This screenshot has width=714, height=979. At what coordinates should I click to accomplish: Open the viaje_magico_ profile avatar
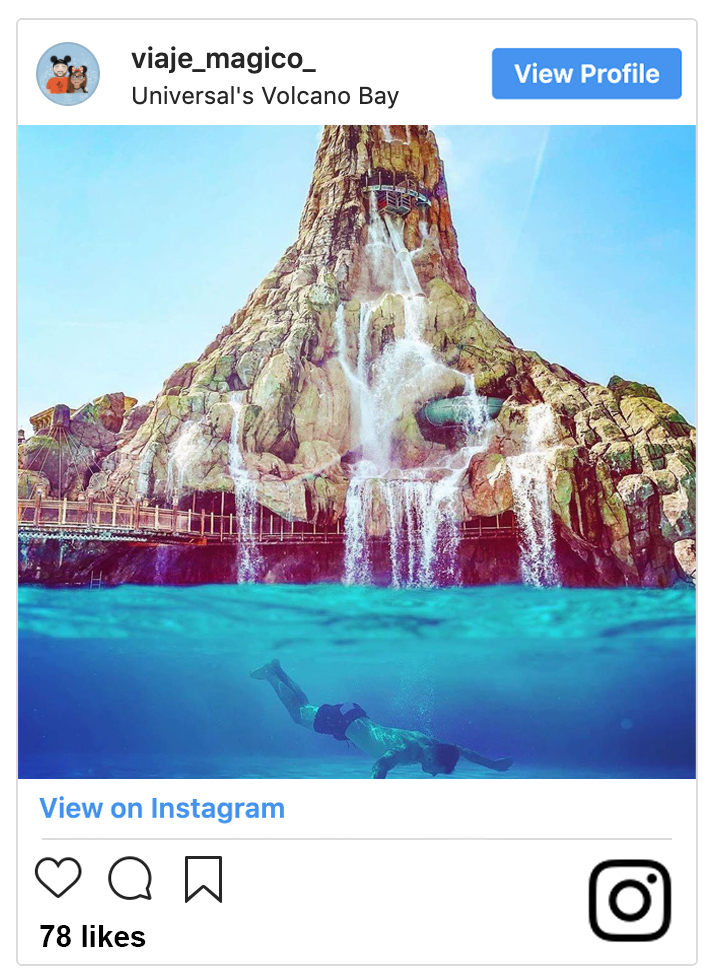click(x=68, y=74)
